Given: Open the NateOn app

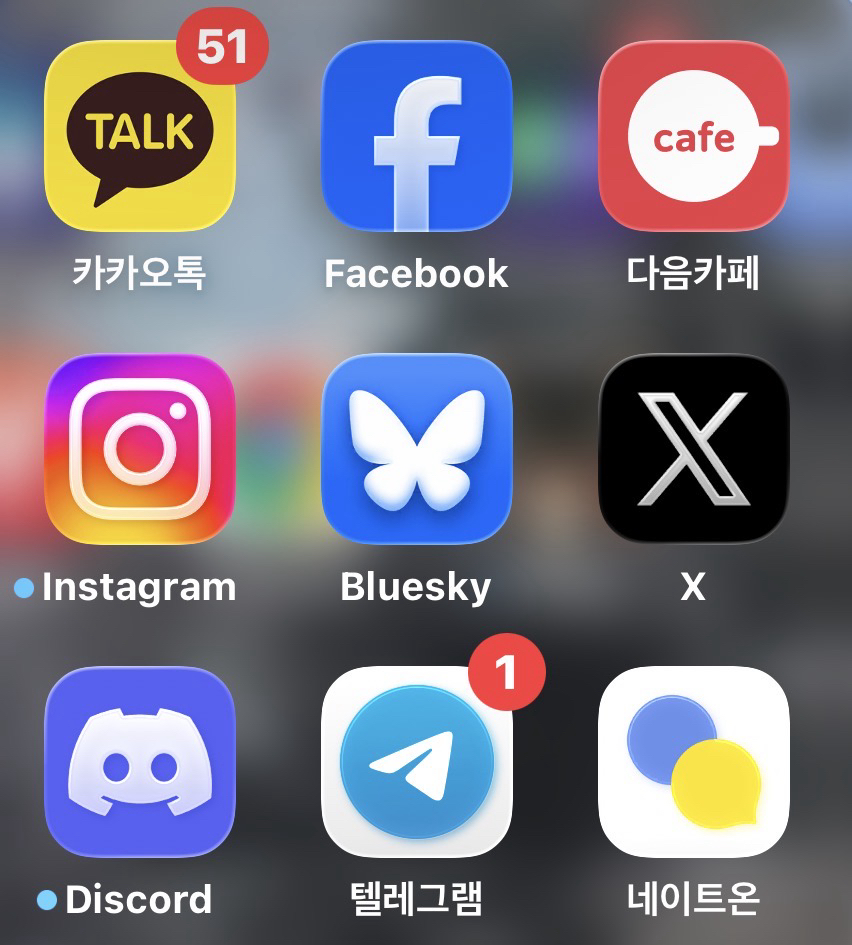Looking at the screenshot, I should pyautogui.click(x=693, y=762).
